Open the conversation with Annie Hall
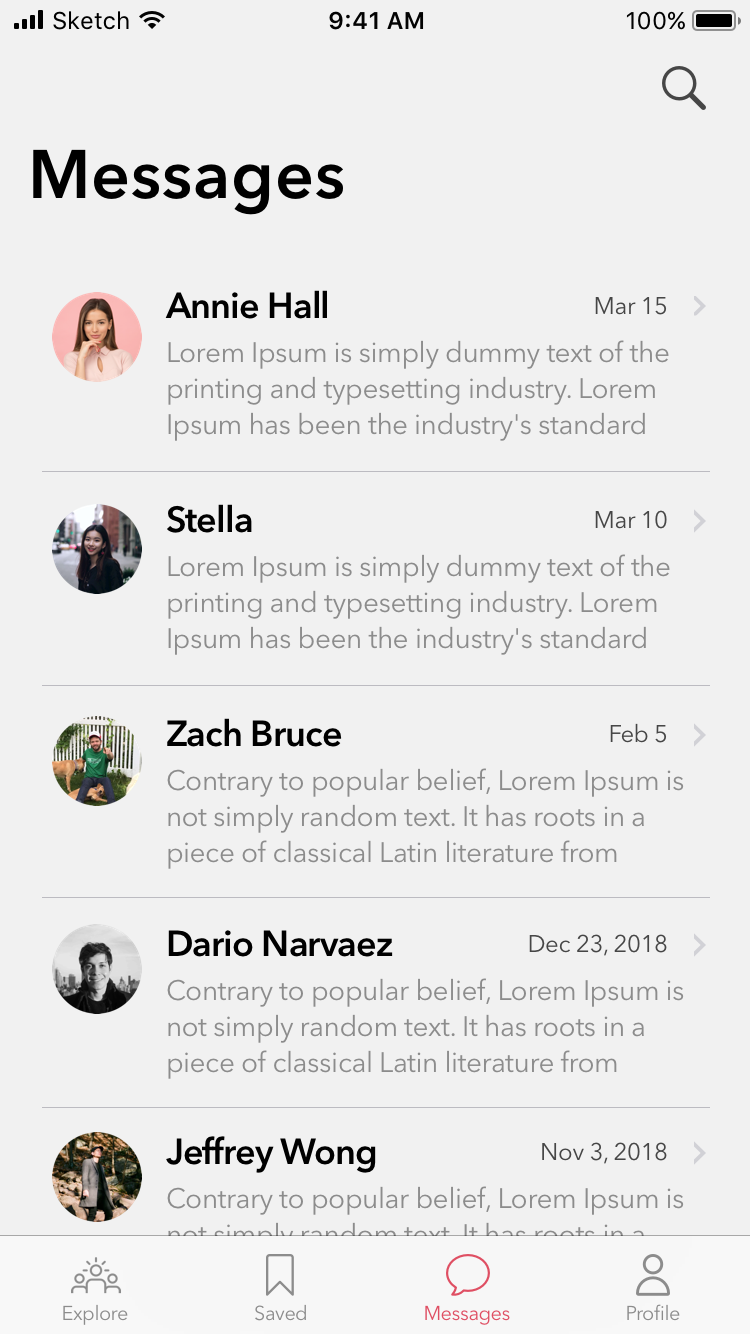The width and height of the screenshot is (750, 1334). click(376, 365)
